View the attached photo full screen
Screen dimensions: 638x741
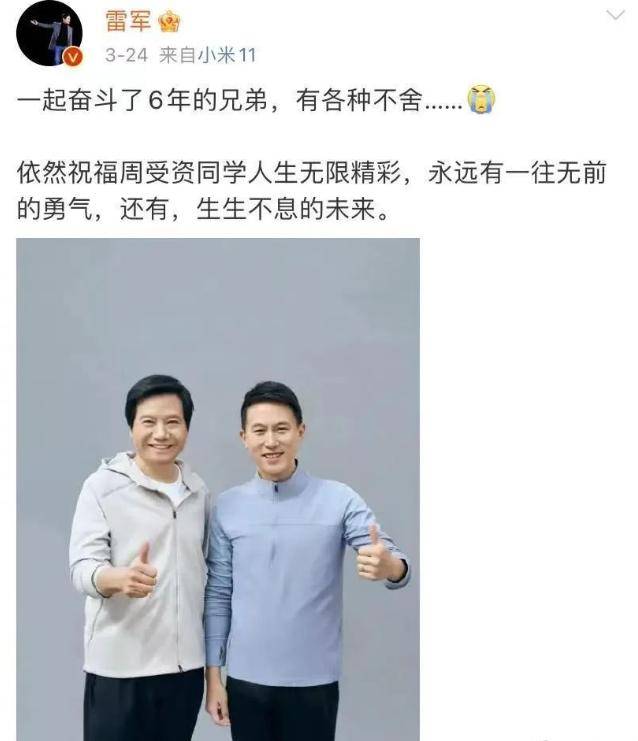click(x=218, y=490)
